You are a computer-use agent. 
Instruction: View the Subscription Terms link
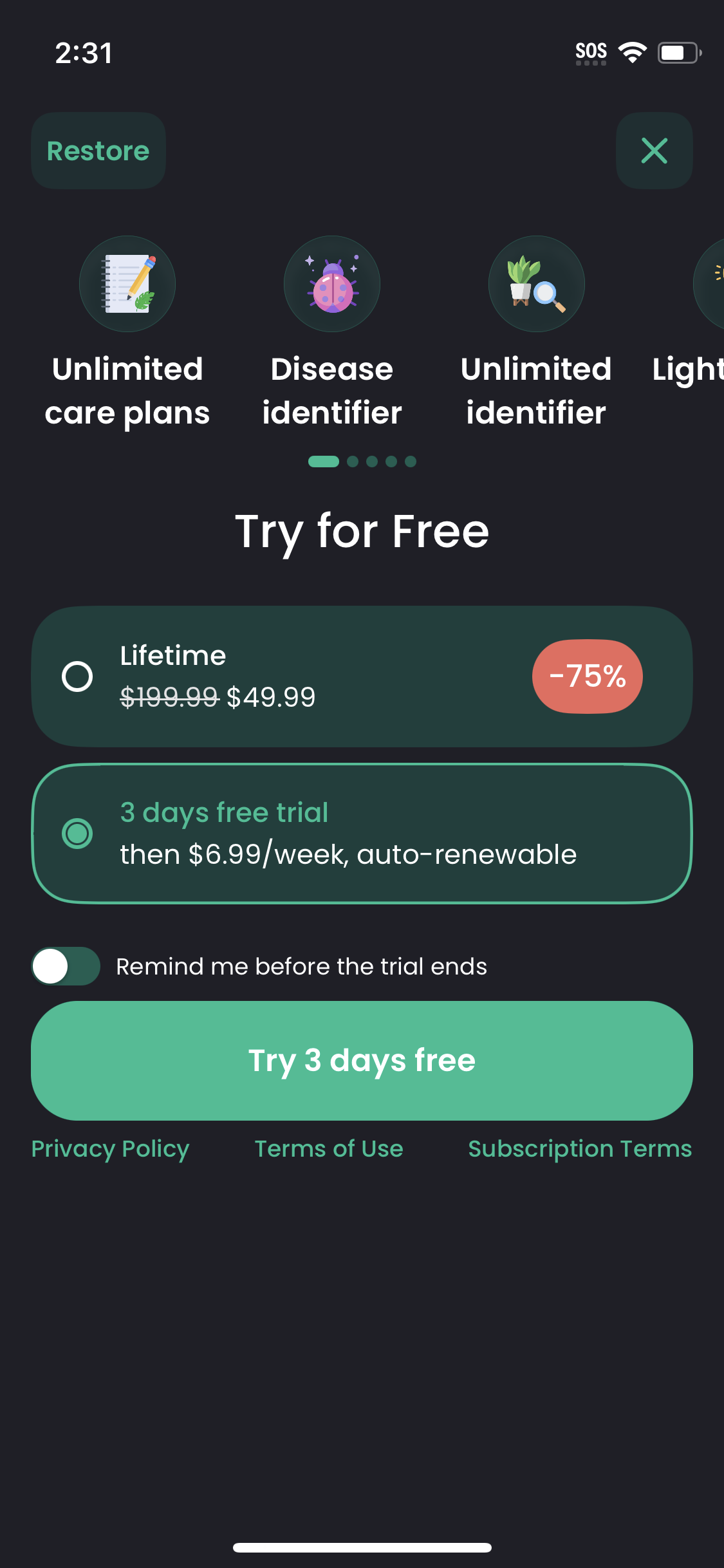580,1149
